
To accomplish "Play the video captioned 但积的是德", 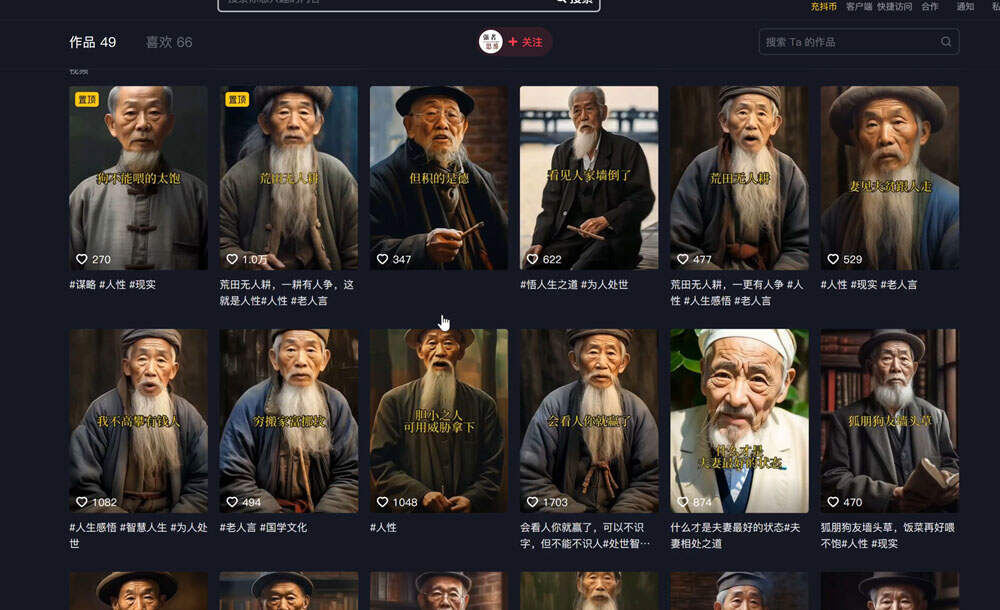I will 439,178.
